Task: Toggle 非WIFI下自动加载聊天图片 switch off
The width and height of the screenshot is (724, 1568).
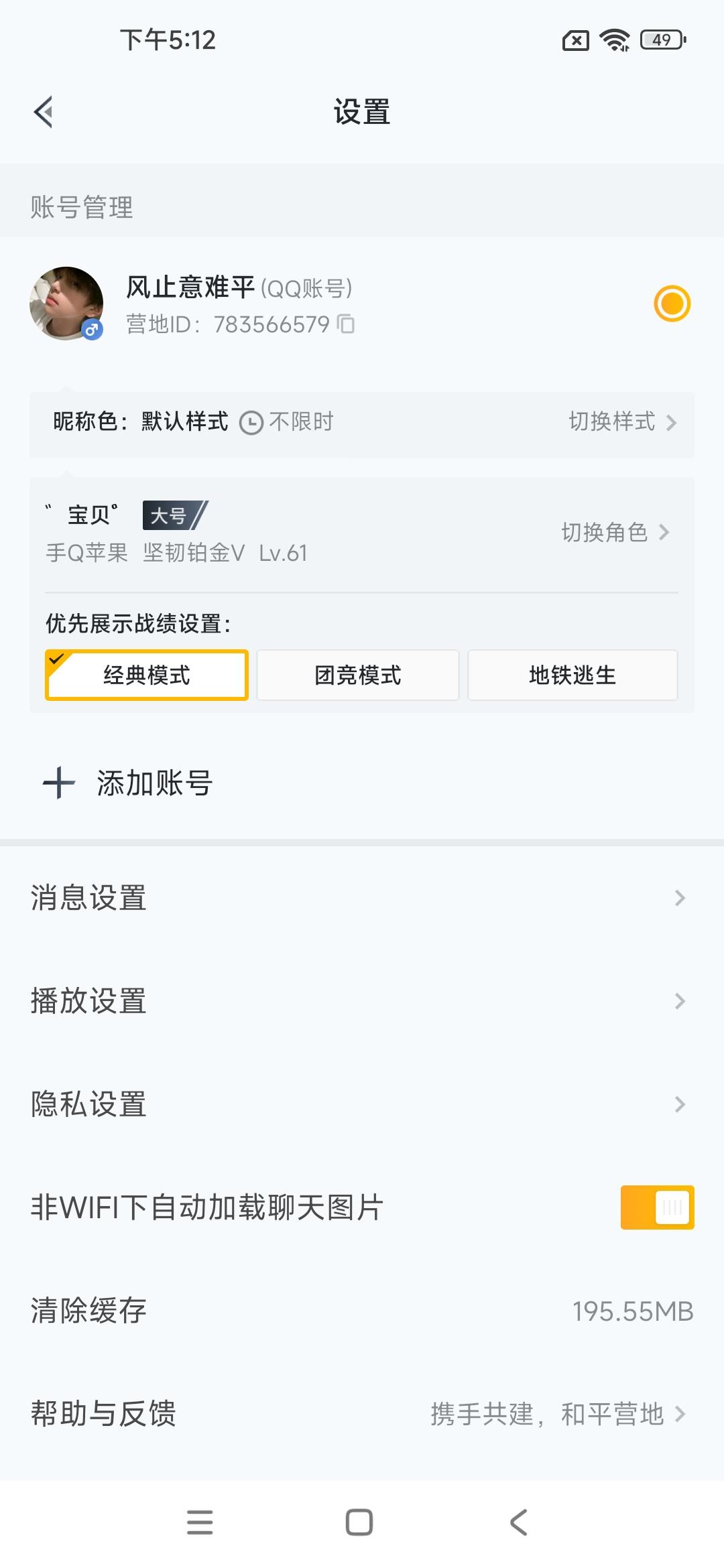Action: 657,1207
